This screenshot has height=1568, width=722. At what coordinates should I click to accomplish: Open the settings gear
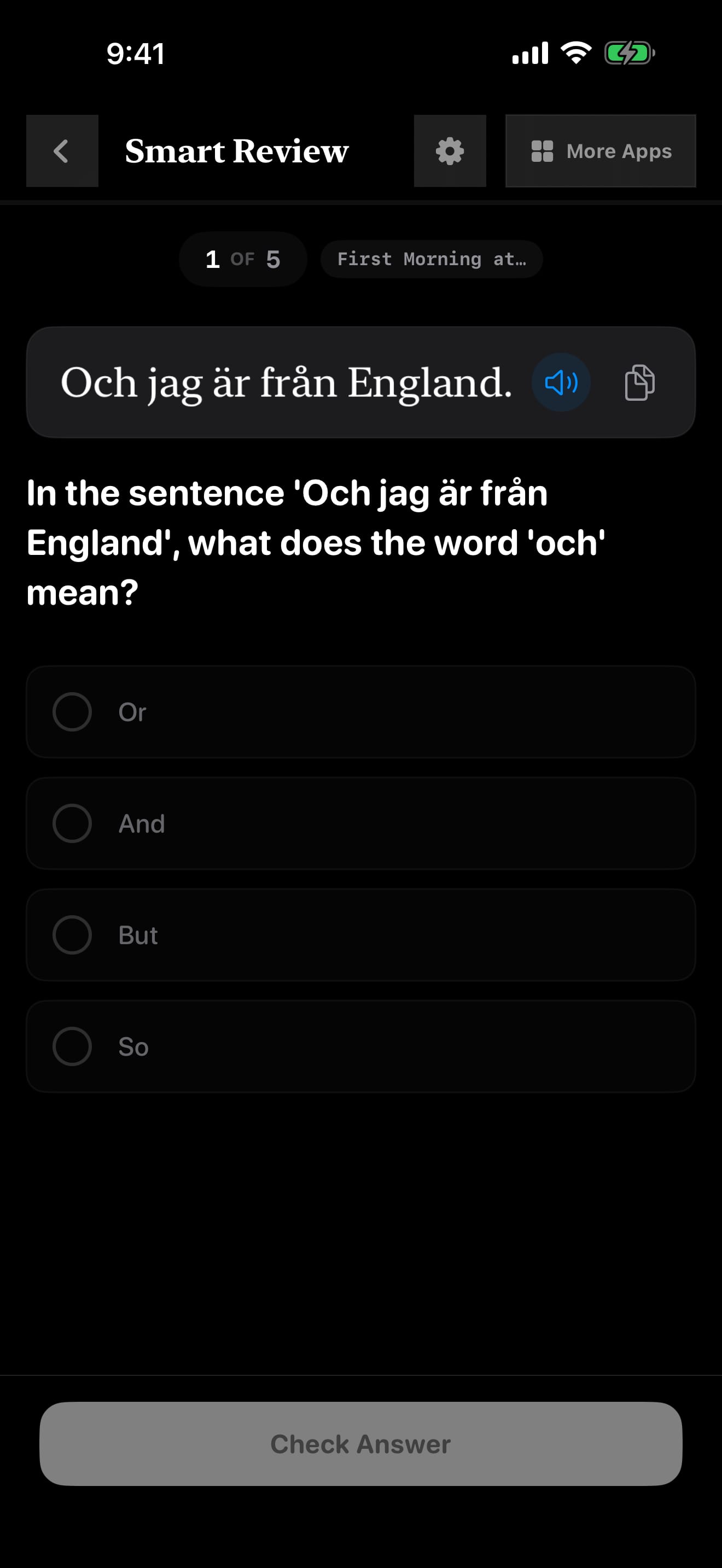[x=450, y=151]
